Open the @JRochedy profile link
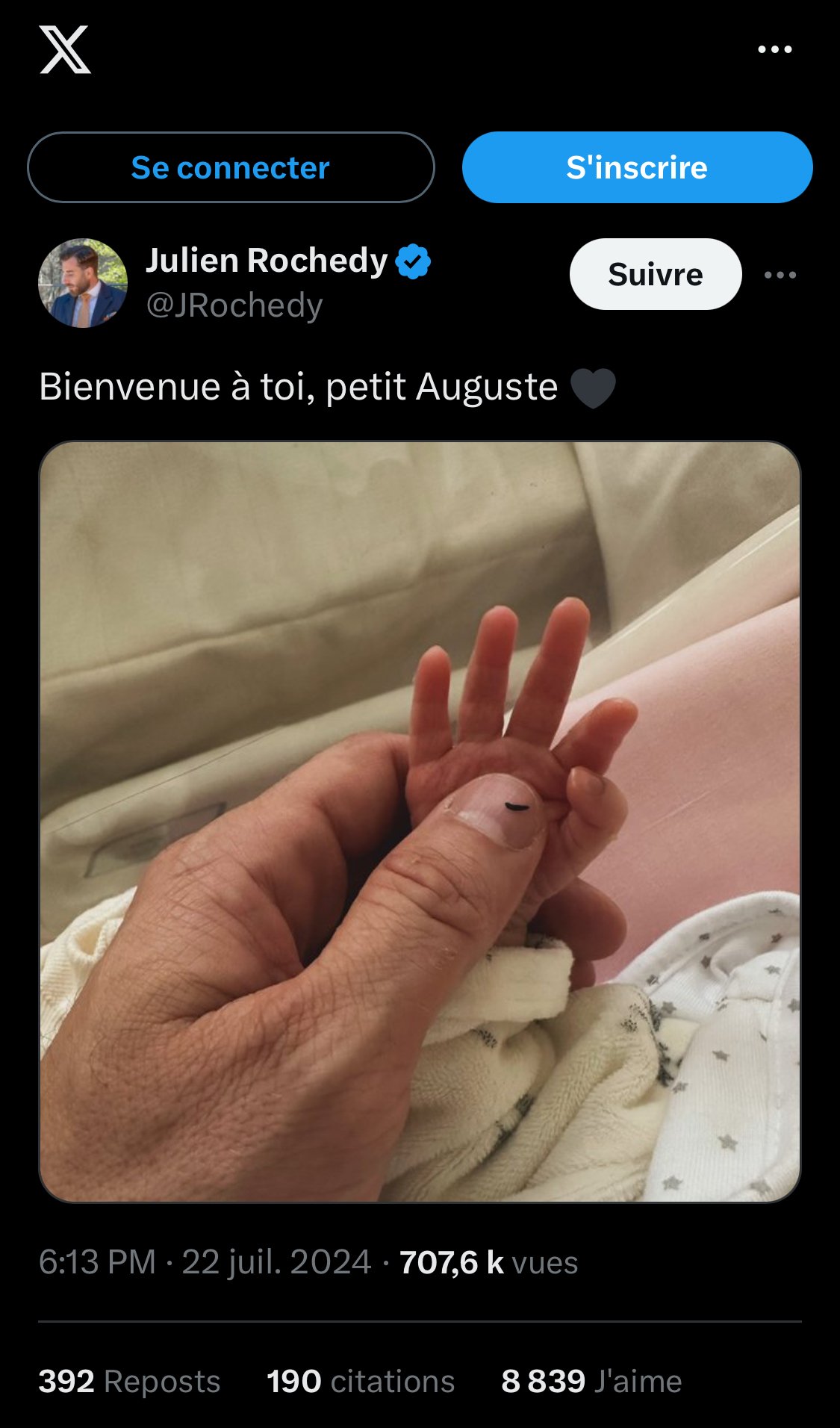 (x=234, y=305)
